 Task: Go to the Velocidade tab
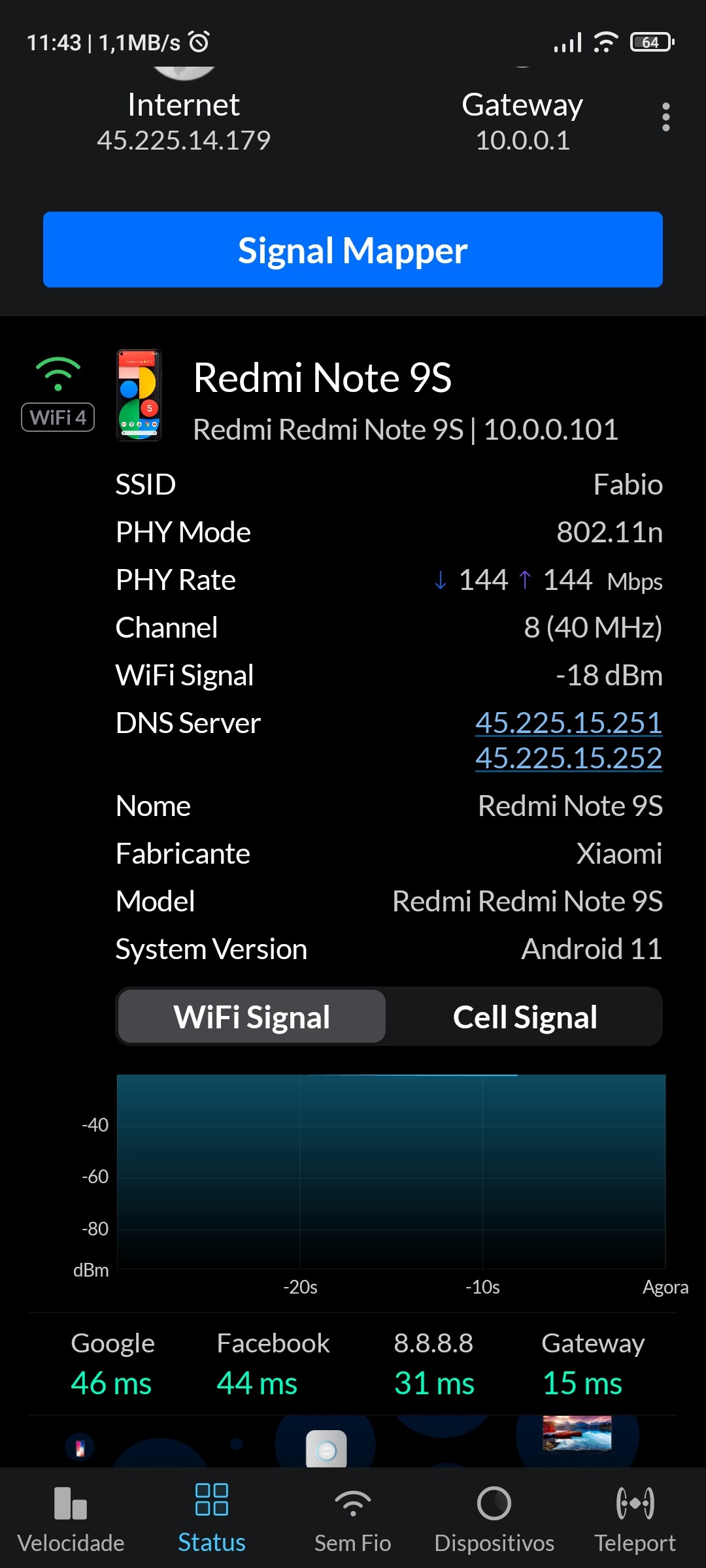click(x=71, y=1518)
